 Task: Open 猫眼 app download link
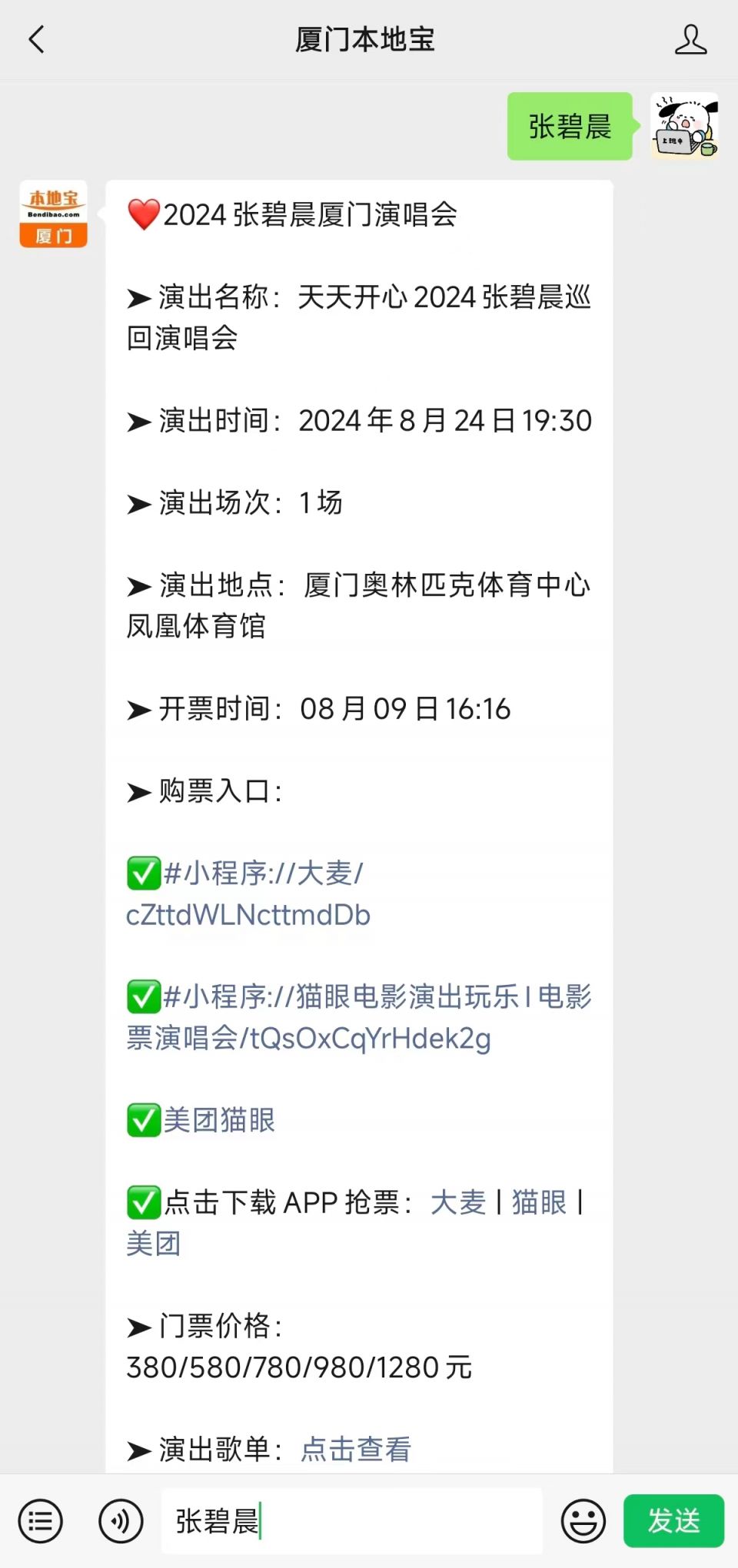(539, 1202)
